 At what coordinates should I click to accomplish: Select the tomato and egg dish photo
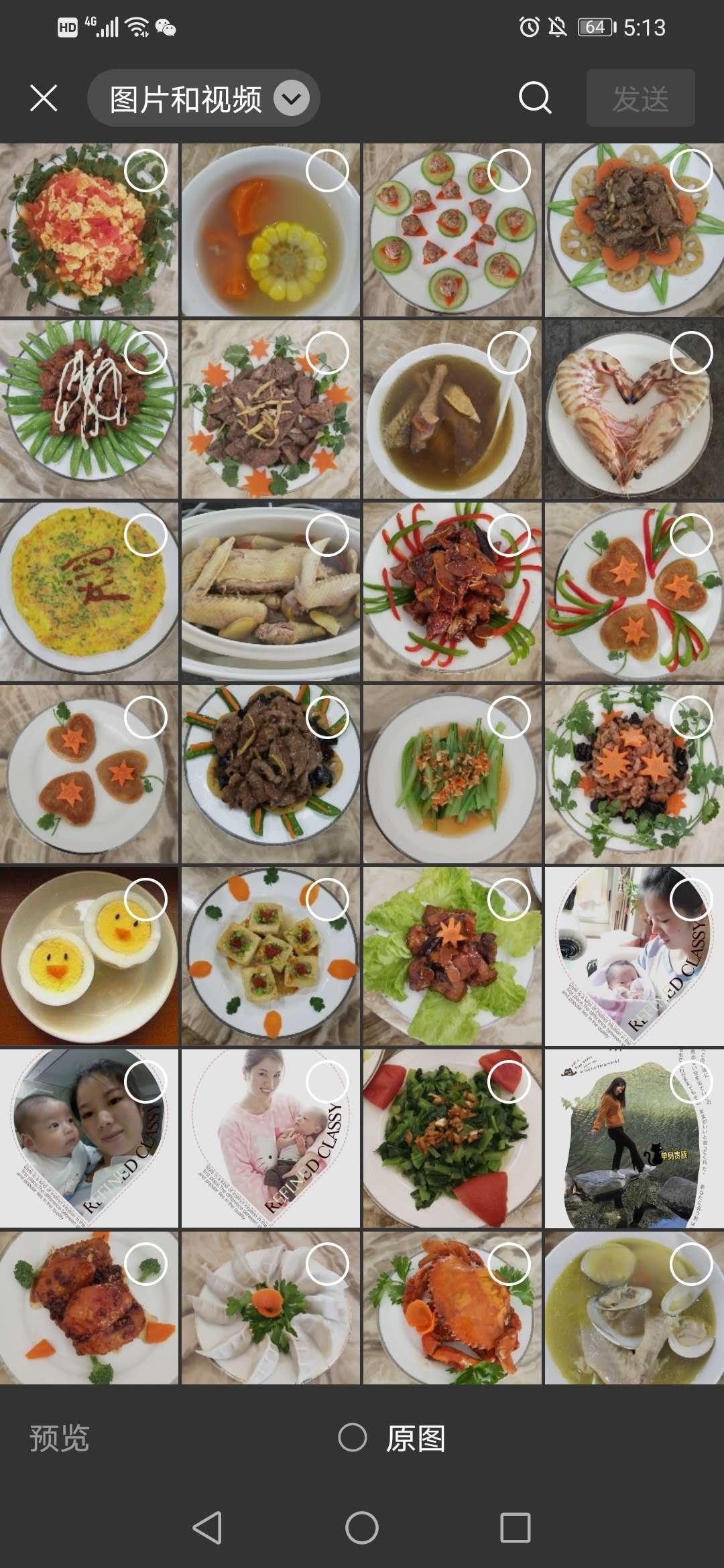coord(145,171)
